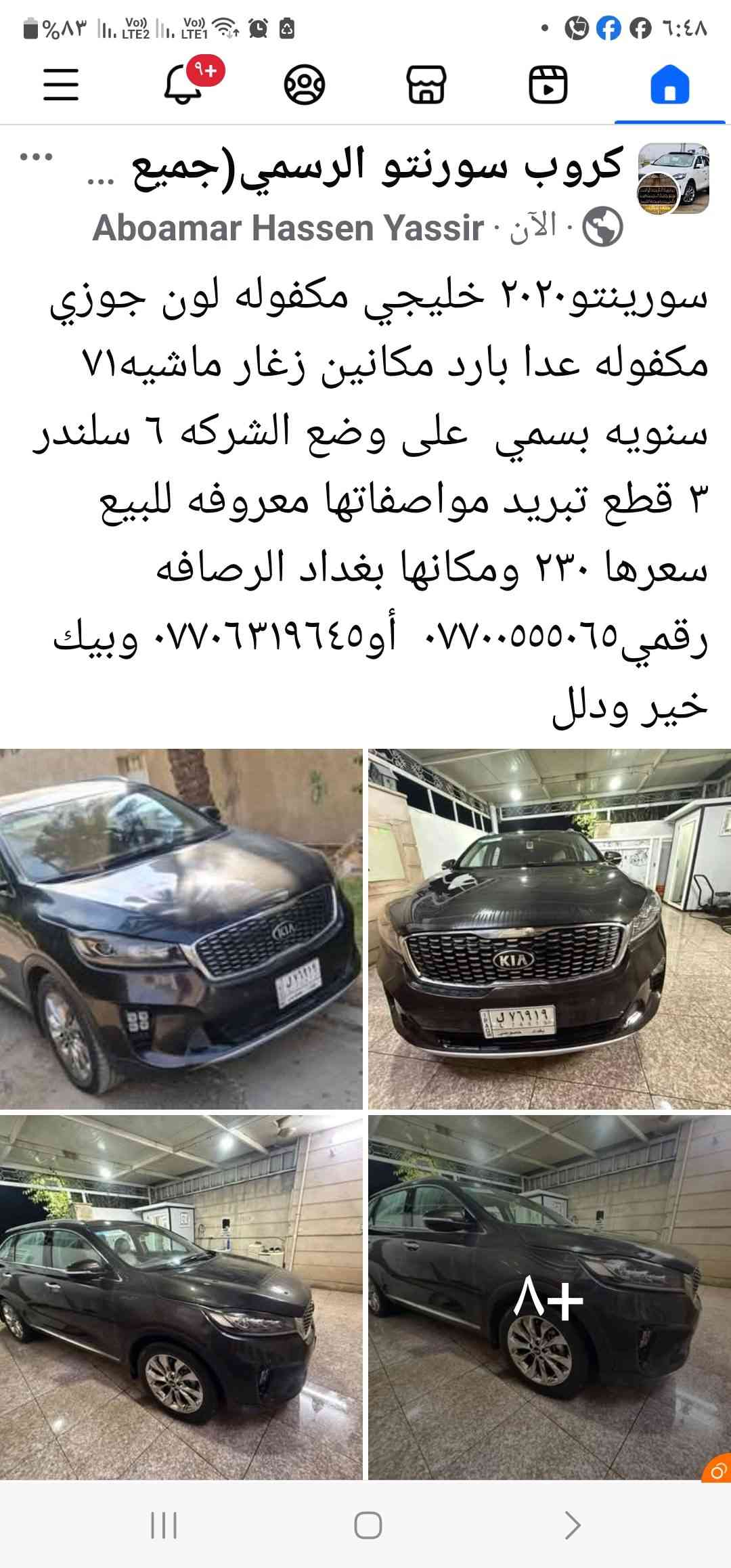The height and width of the screenshot is (1568, 731).
Task: Open the daylight front-angle car photo
Action: (181, 929)
